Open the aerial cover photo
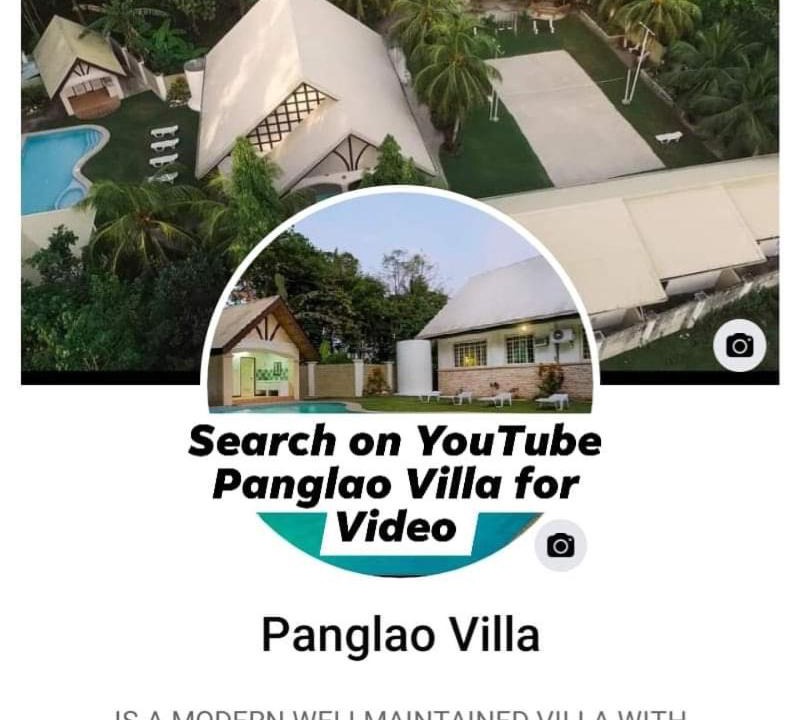The height and width of the screenshot is (720, 799). pos(560,110)
